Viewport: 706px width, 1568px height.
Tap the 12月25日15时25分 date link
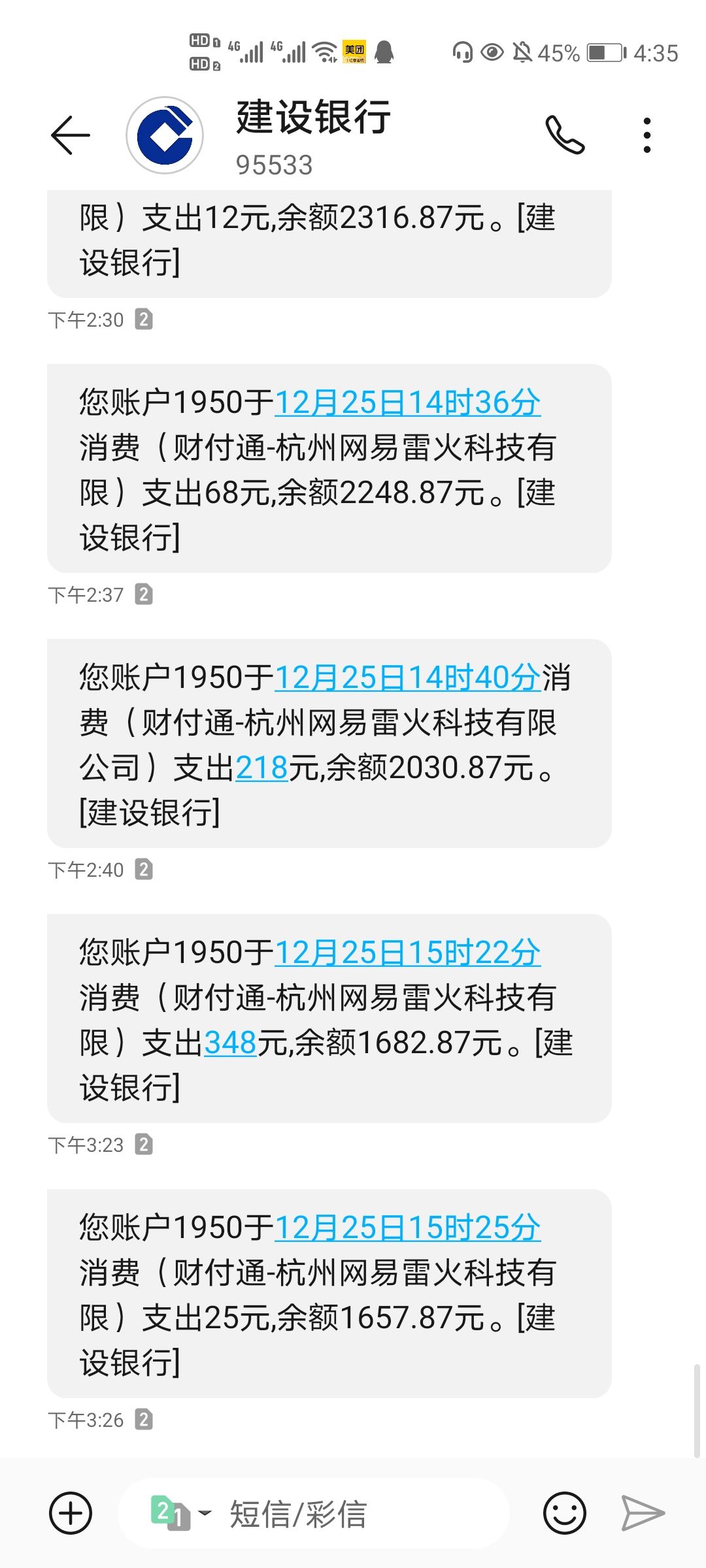[407, 1227]
